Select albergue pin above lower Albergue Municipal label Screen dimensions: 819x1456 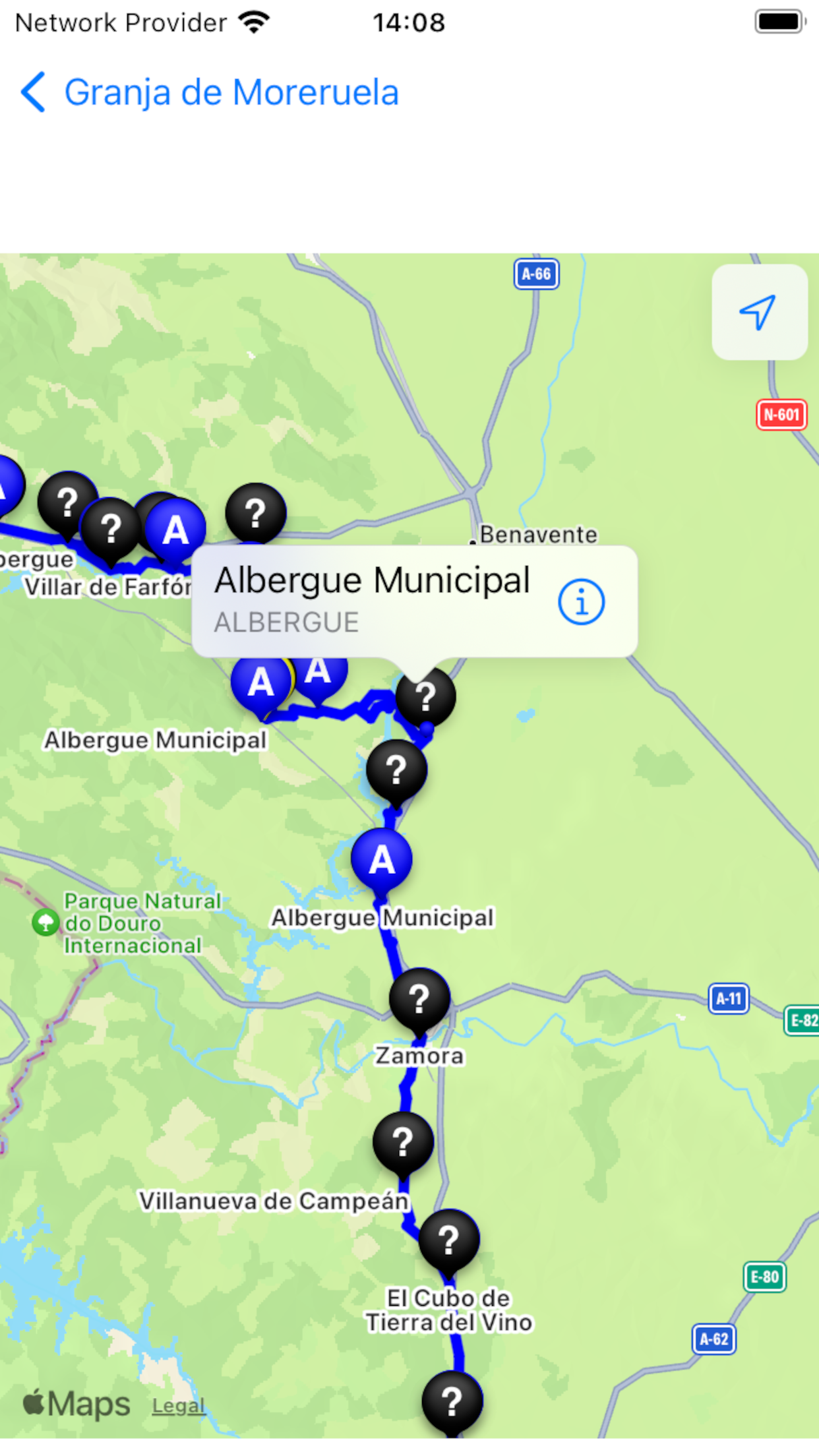click(382, 859)
